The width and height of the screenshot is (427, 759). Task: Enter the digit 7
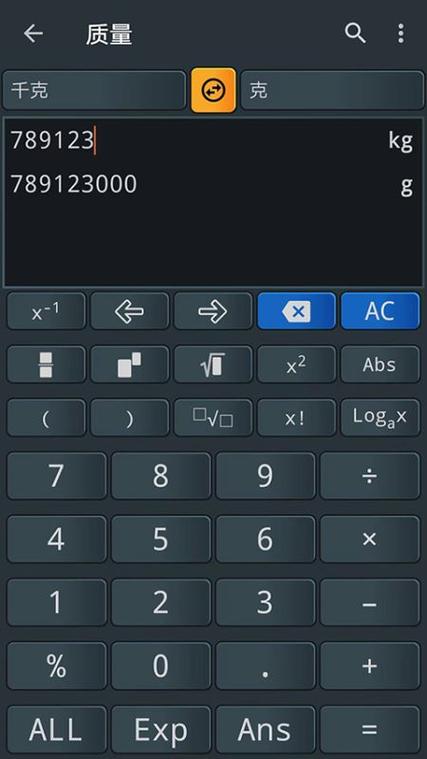(56, 476)
